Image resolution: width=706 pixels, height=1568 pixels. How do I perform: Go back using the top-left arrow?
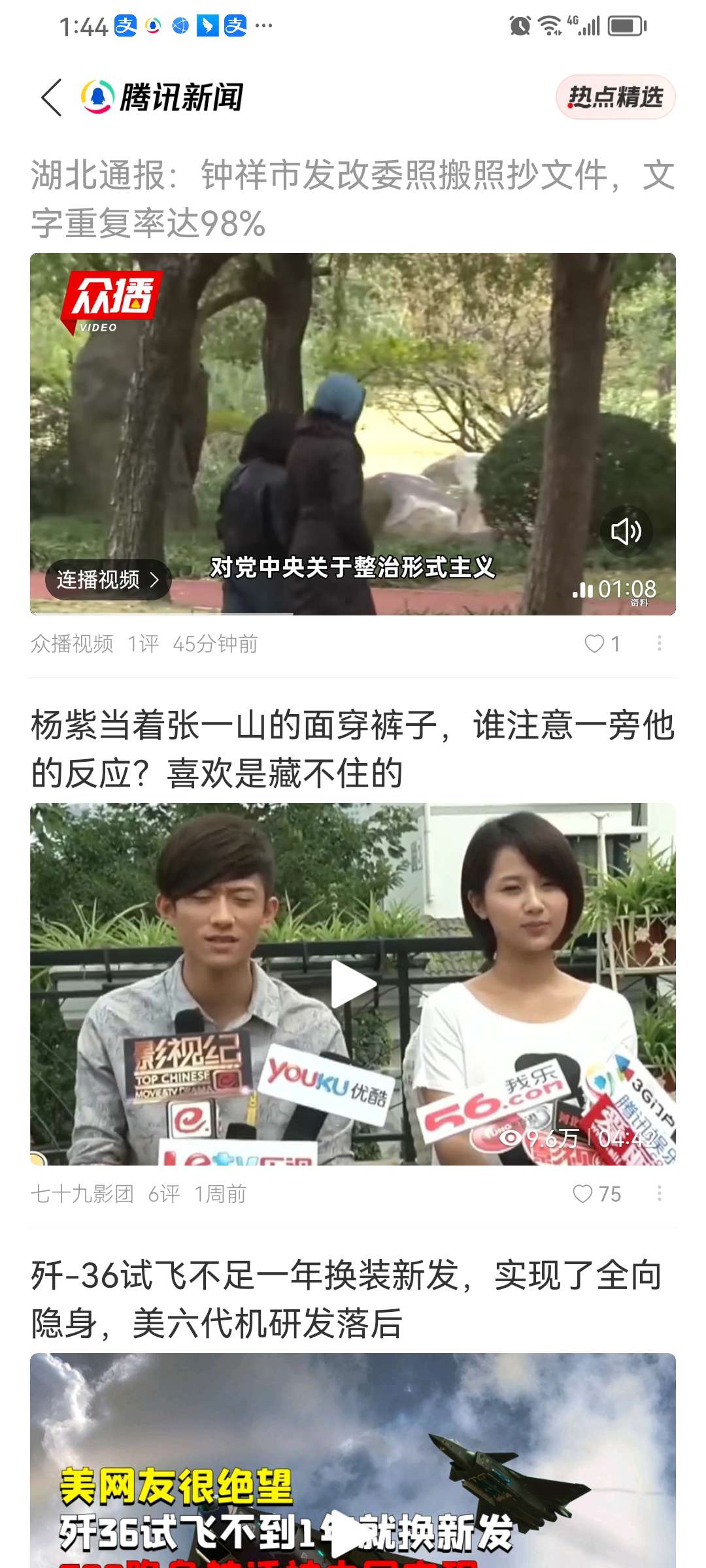tap(52, 98)
